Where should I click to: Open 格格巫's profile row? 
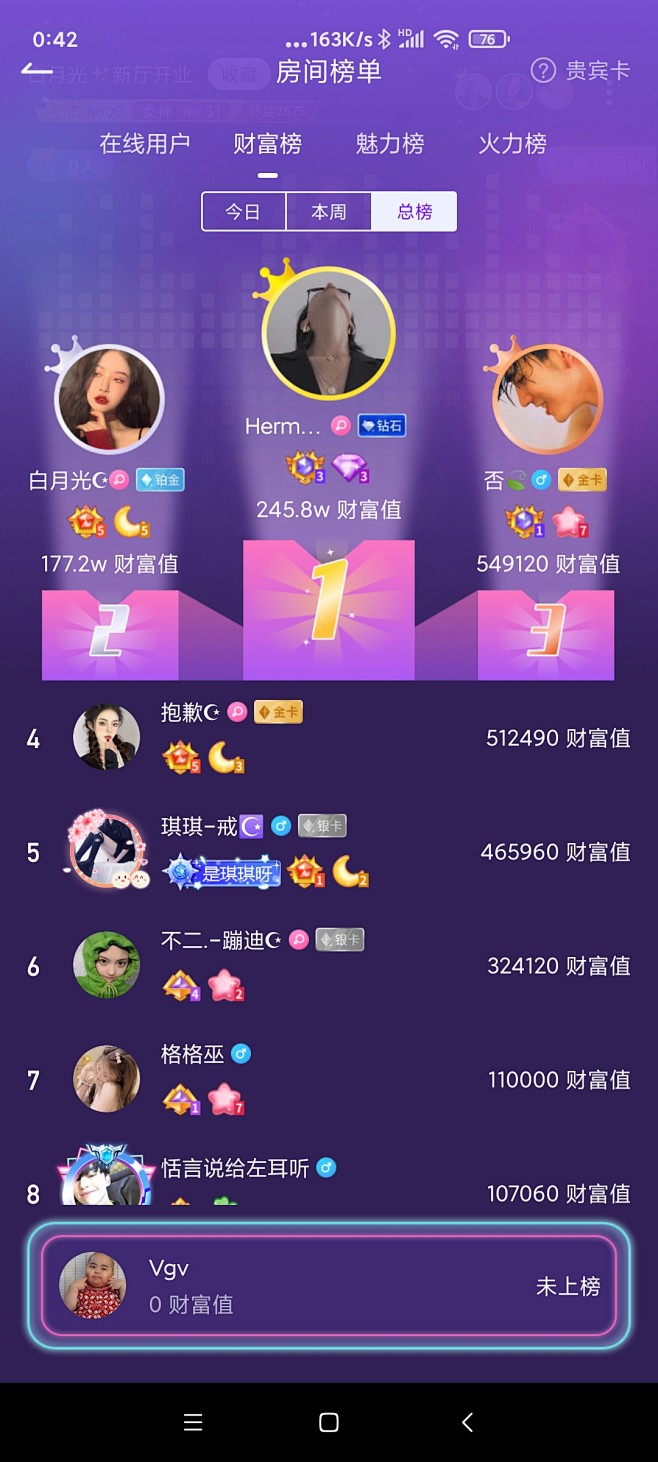pos(329,1080)
